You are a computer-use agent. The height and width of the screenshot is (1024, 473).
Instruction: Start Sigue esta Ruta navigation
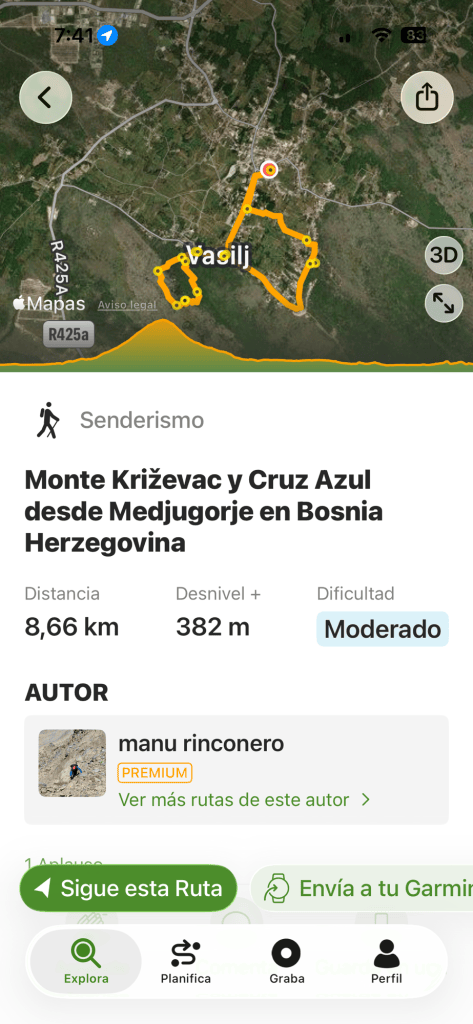click(x=128, y=888)
